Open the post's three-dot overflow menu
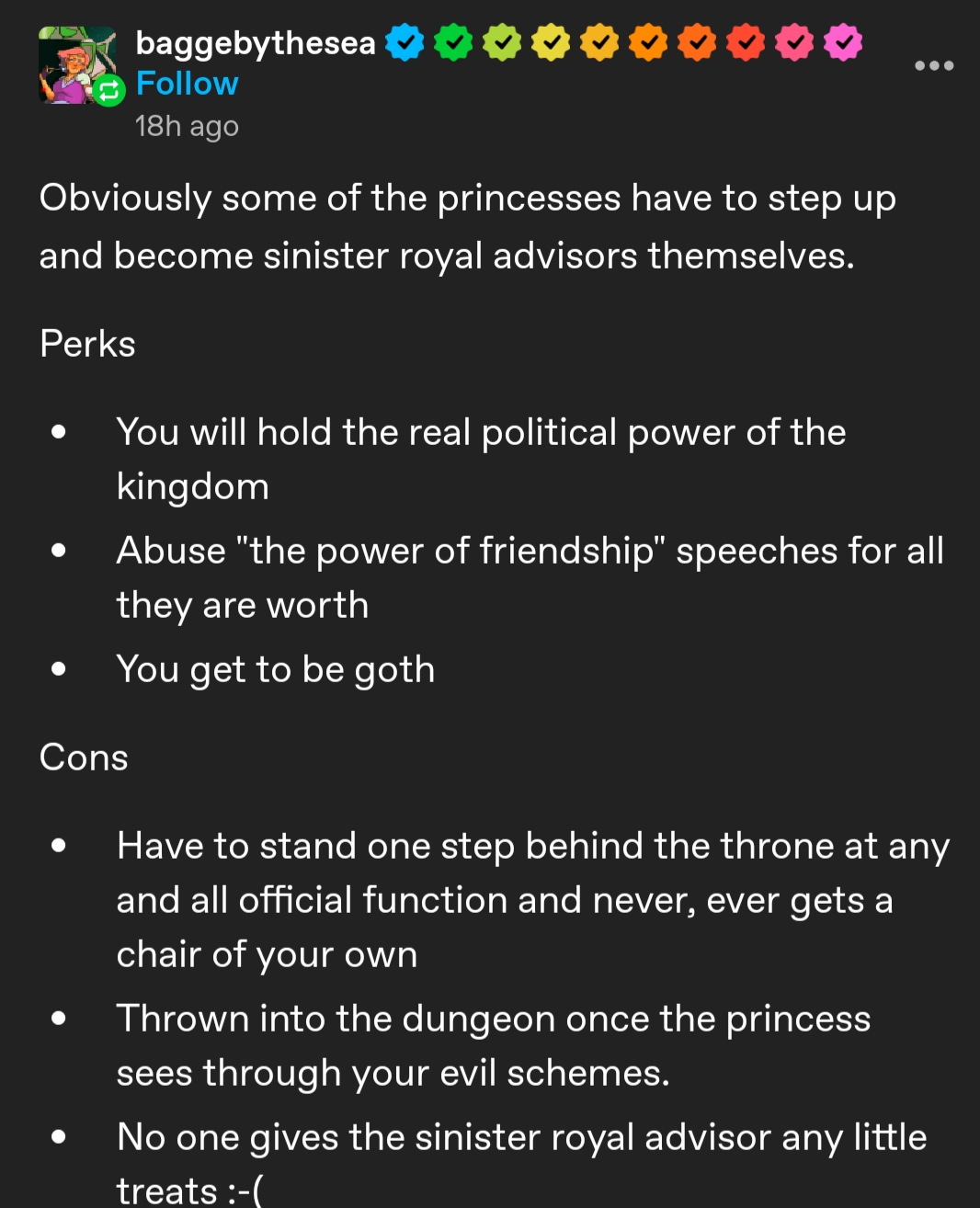The image size is (980, 1208). [x=934, y=65]
